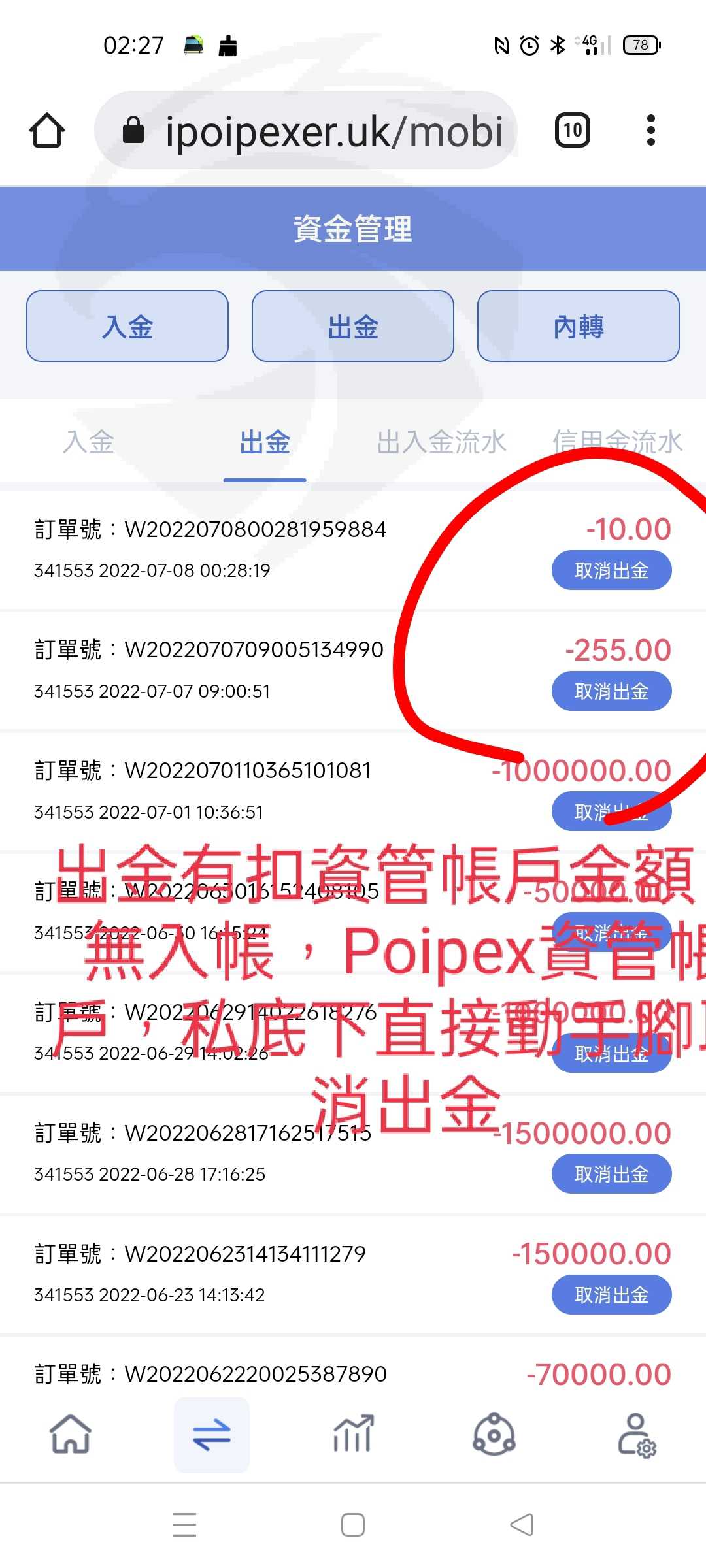Open the browser home page icon
706x1568 pixels.
click(x=47, y=130)
